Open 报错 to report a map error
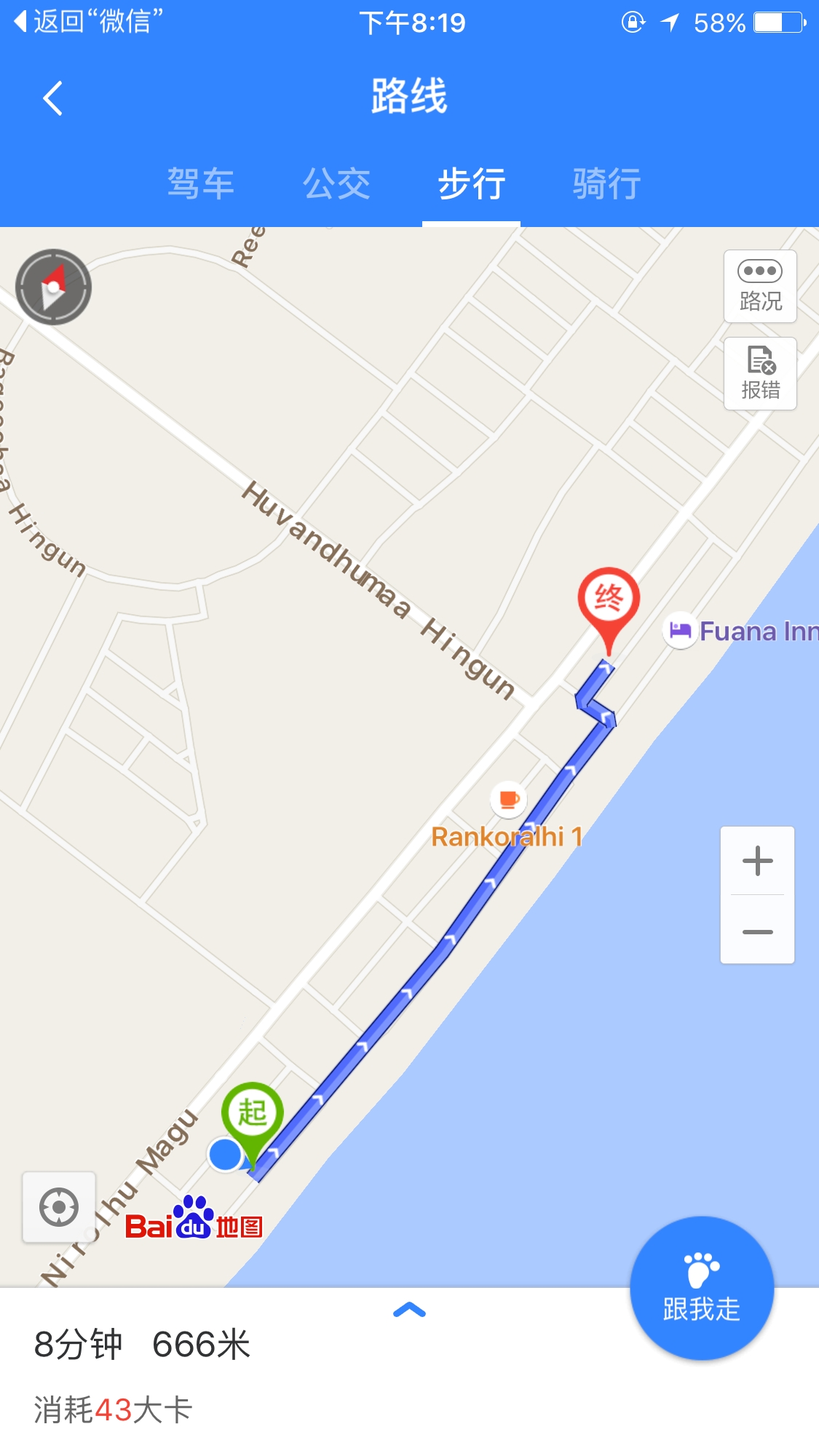Screen dimensions: 819x1456 [760, 373]
